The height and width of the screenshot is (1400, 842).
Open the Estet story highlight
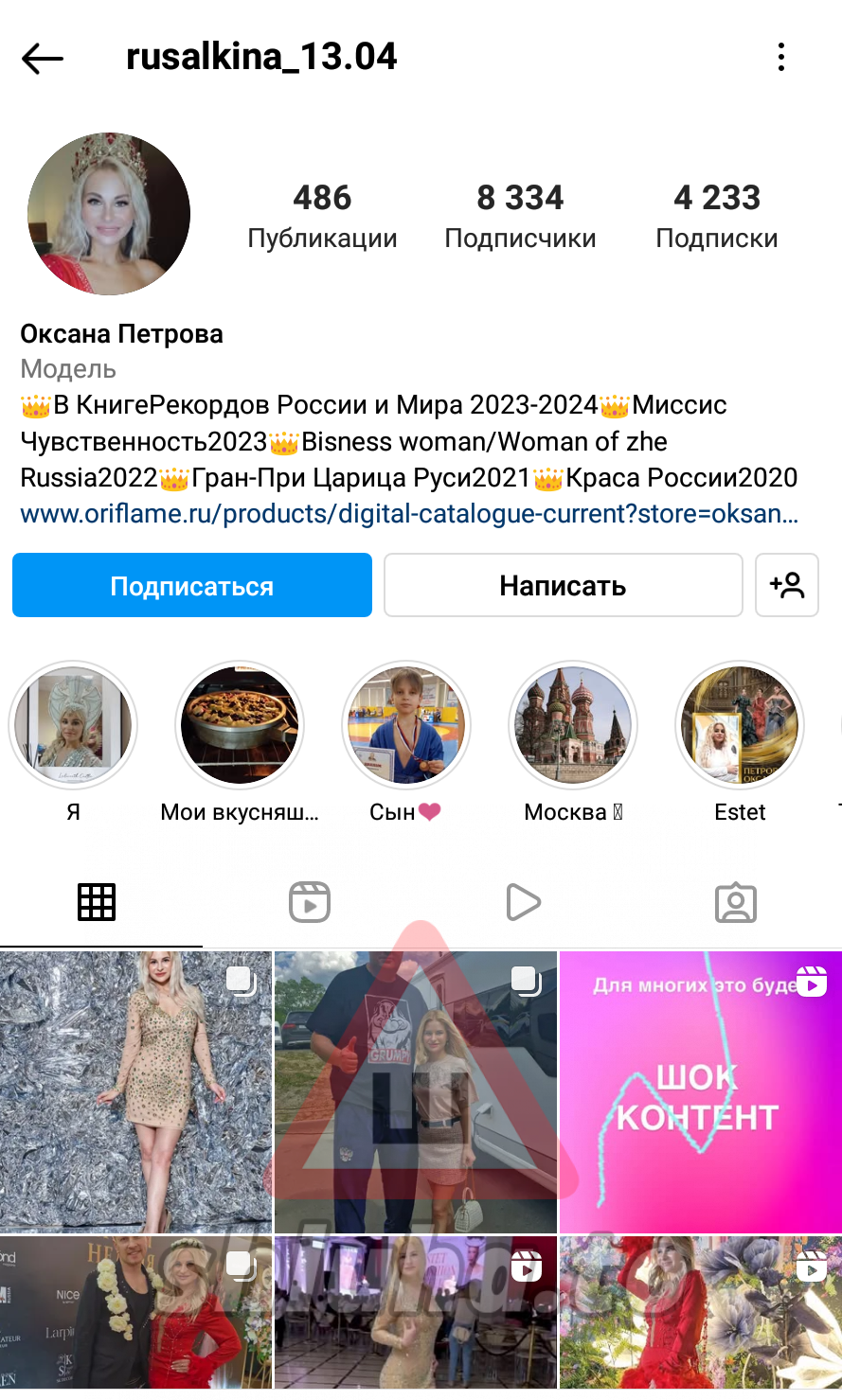tap(740, 726)
